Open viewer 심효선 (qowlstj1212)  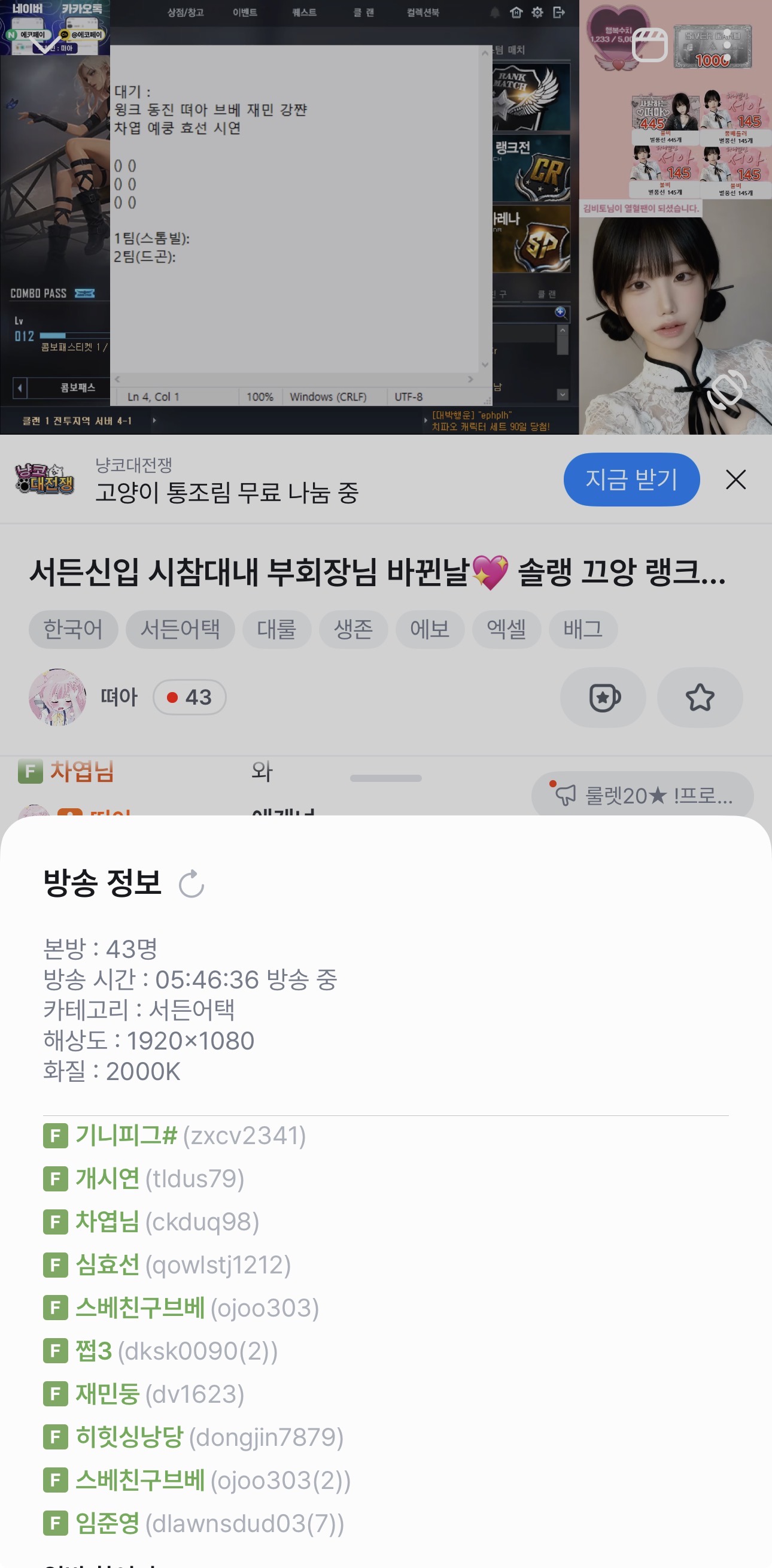pyautogui.click(x=168, y=1265)
